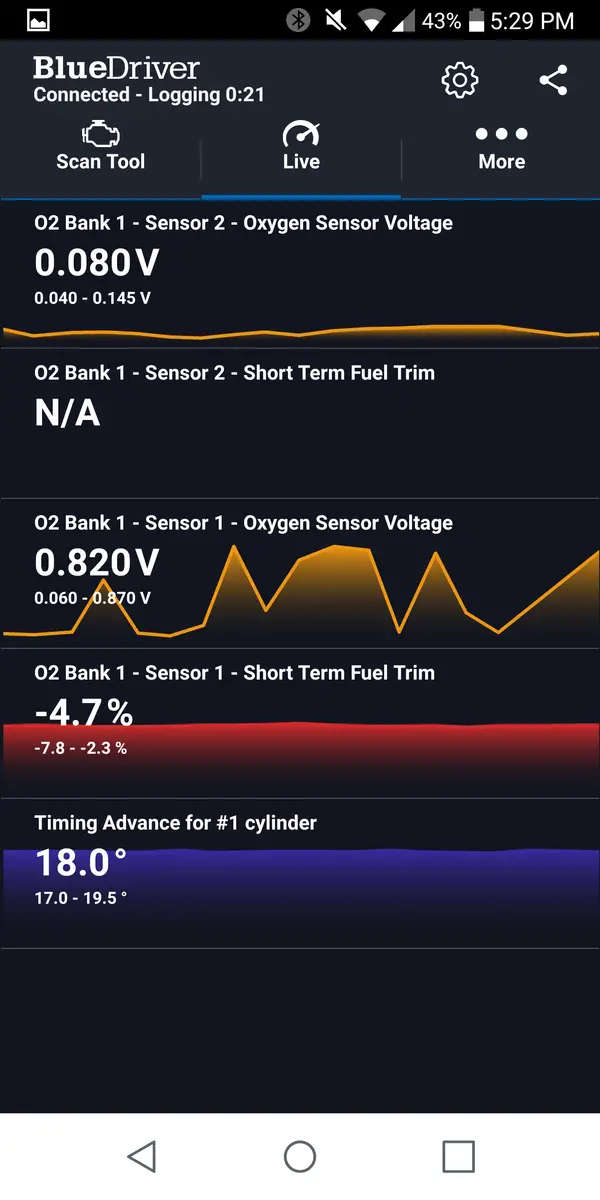
Task: Open Sensor 1 Short Term Fuel Trim graph
Action: pos(300,723)
